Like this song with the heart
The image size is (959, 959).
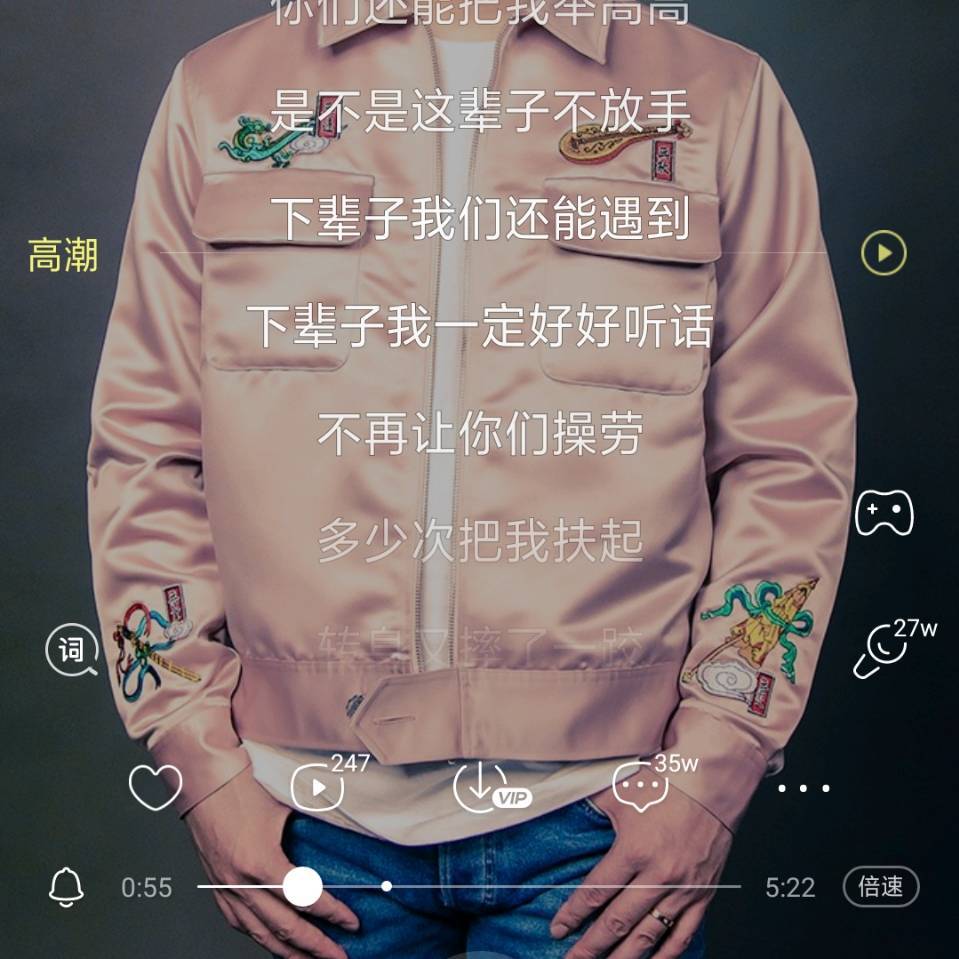coord(156,787)
